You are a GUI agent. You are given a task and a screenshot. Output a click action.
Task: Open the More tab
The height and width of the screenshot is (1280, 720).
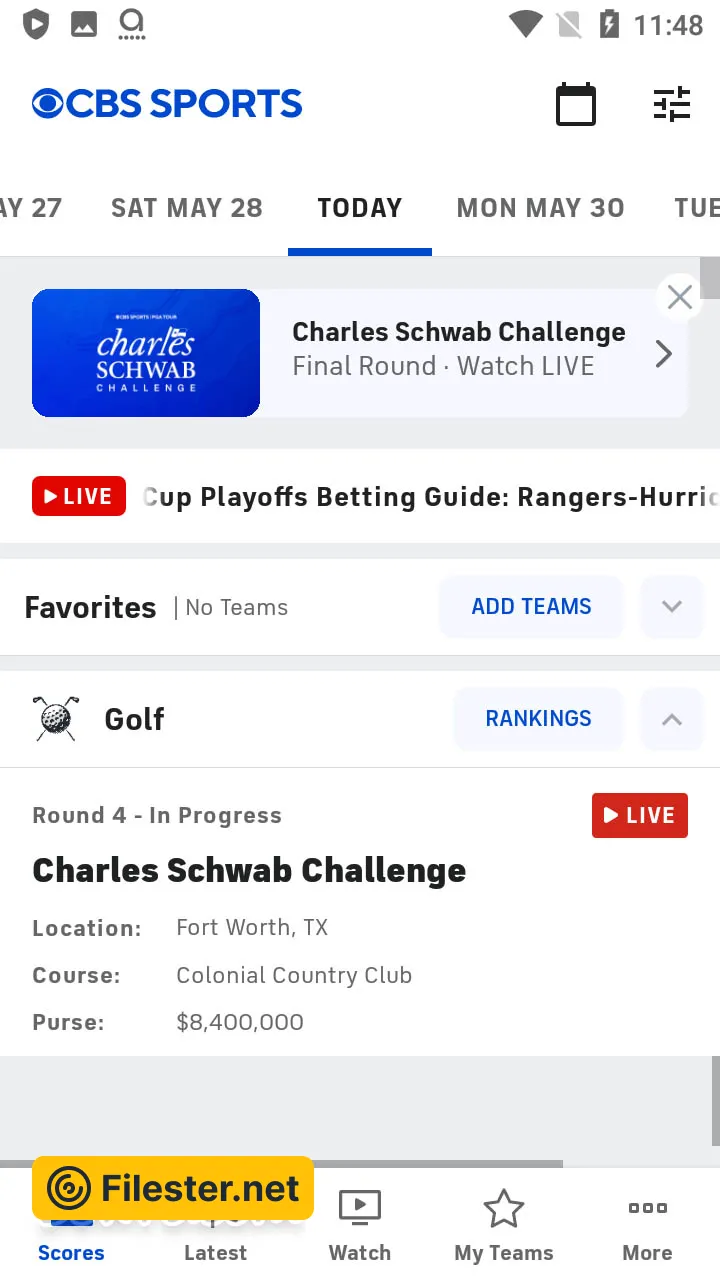[x=648, y=1226]
